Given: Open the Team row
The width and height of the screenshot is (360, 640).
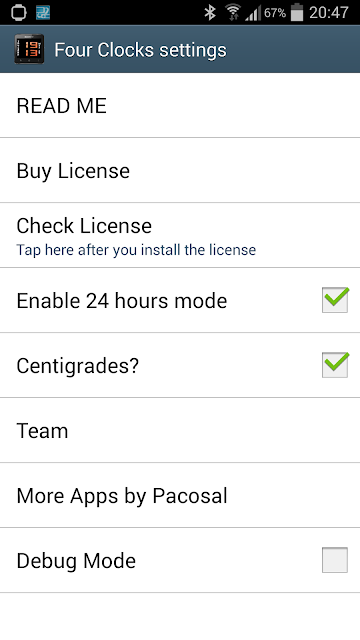Looking at the screenshot, I should tap(180, 430).
